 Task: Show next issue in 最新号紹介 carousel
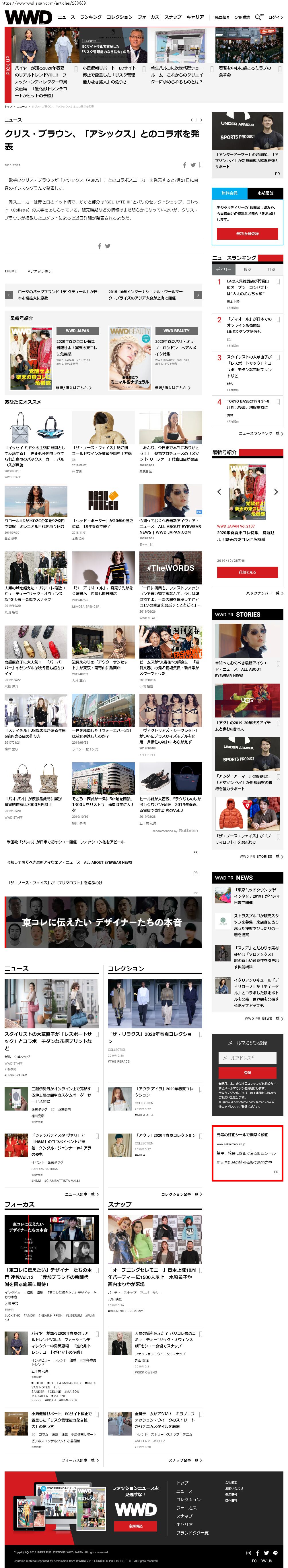click(276, 491)
